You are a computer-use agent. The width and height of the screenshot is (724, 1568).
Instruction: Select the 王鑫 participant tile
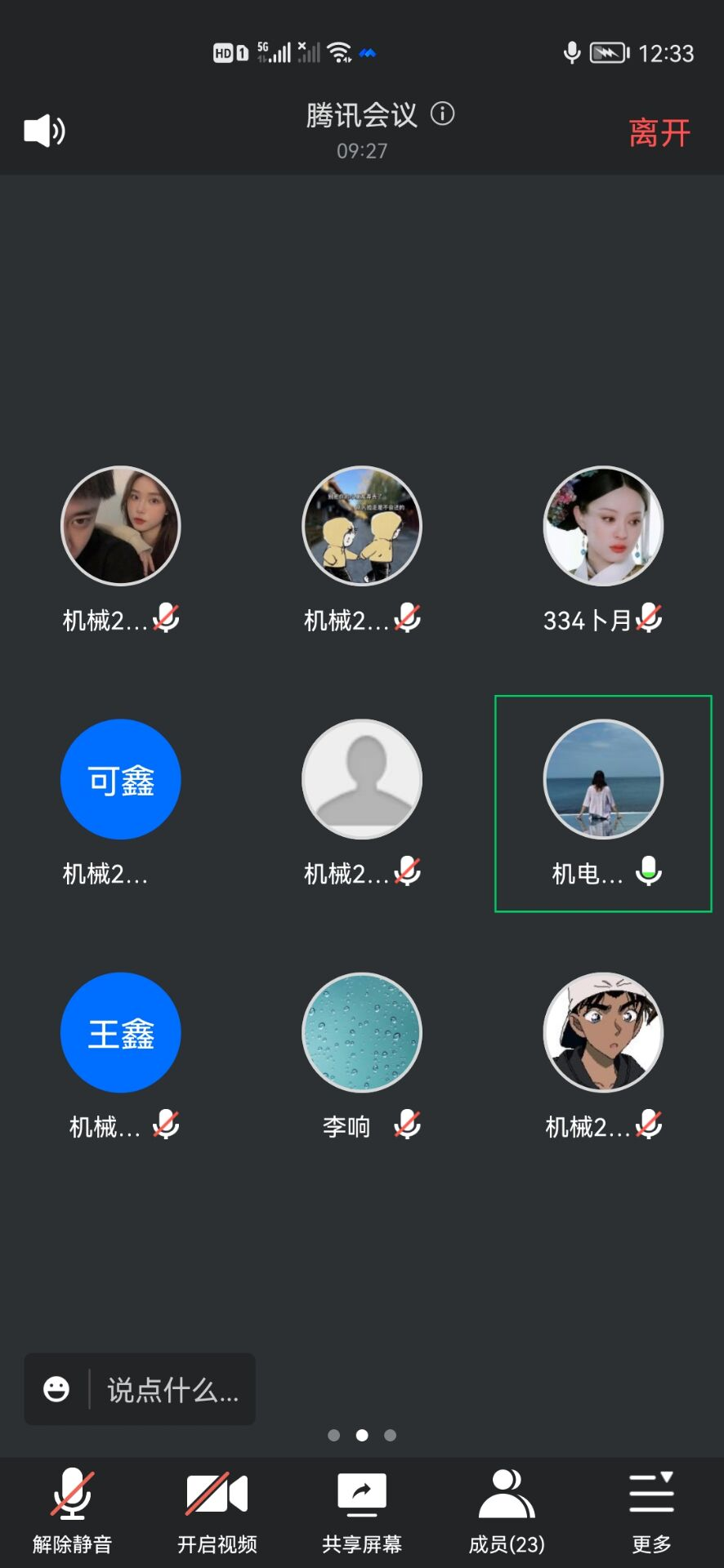click(x=121, y=1032)
